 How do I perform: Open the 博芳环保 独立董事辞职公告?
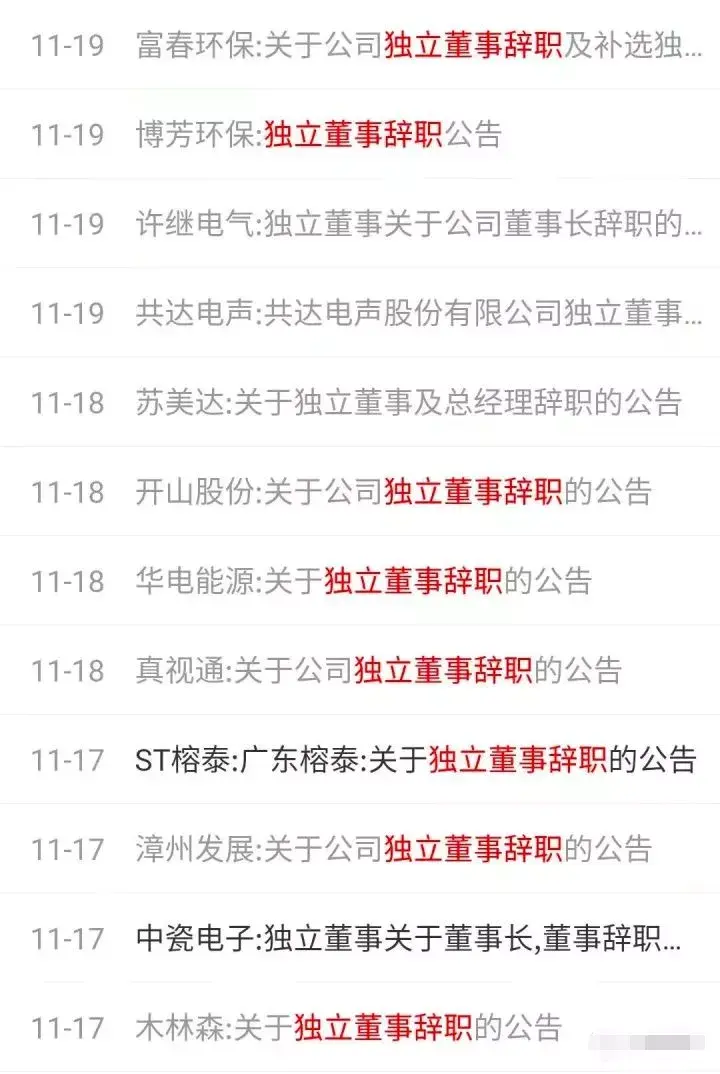318,134
